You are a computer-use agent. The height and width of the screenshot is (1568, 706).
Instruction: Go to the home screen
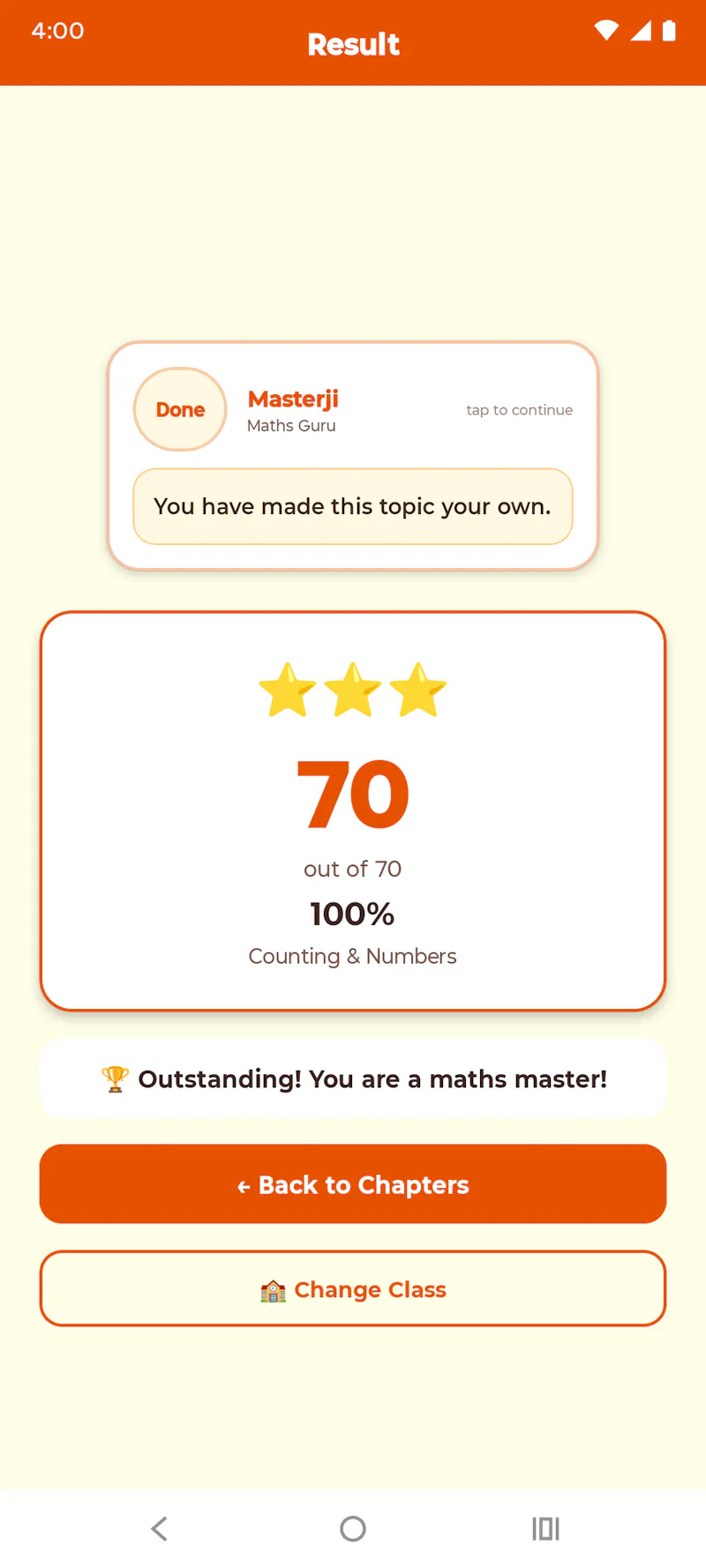(353, 1528)
